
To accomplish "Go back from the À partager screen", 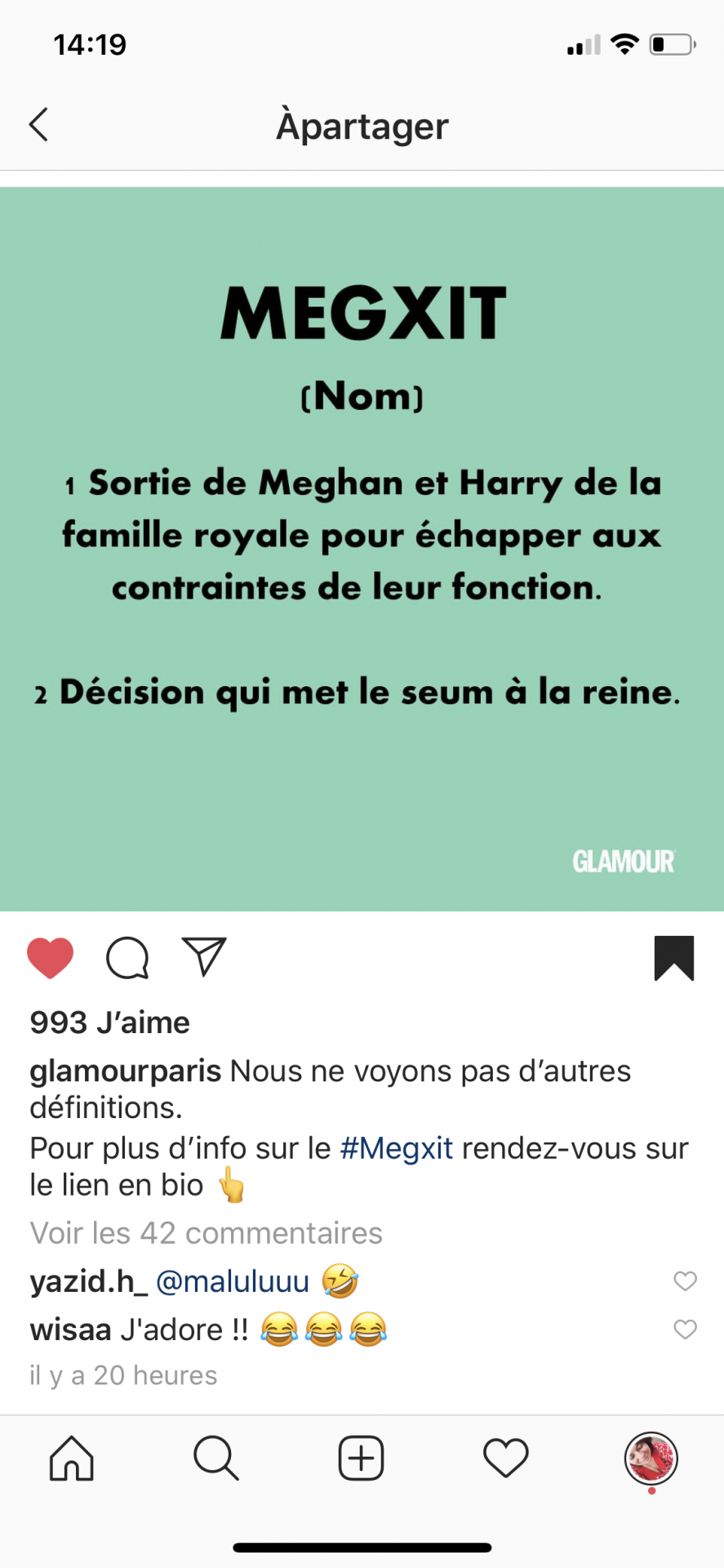I will [38, 125].
